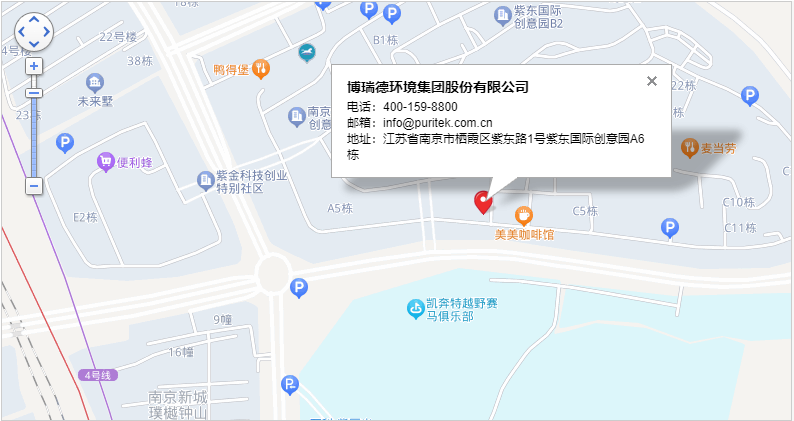794x421 pixels.
Task: Select the 麦当劳 restaurant marker
Action: click(689, 148)
